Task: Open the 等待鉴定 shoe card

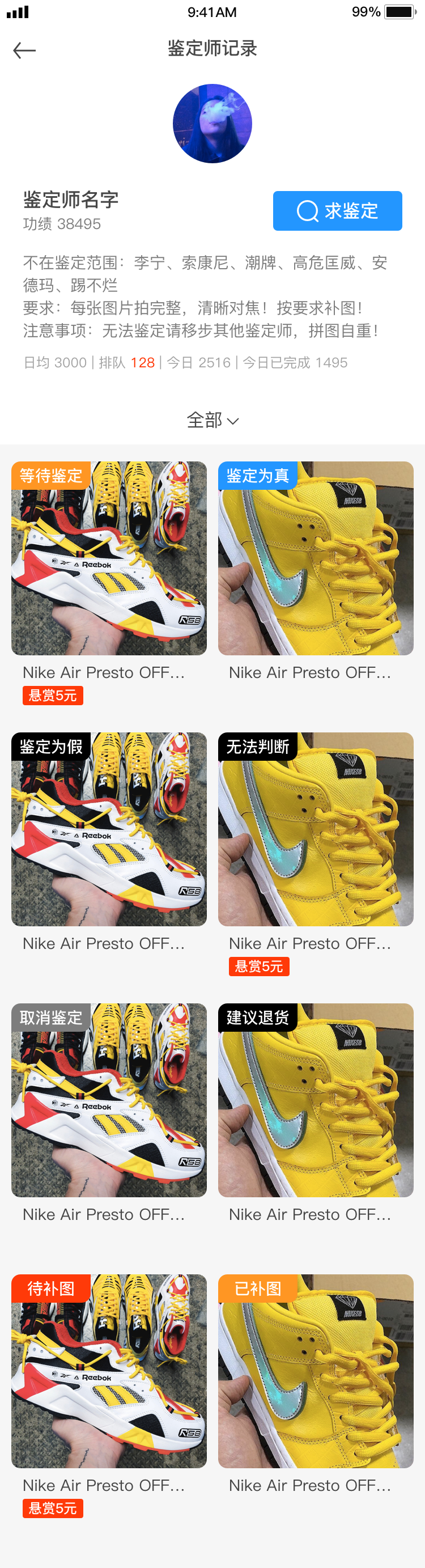Action: point(109,558)
